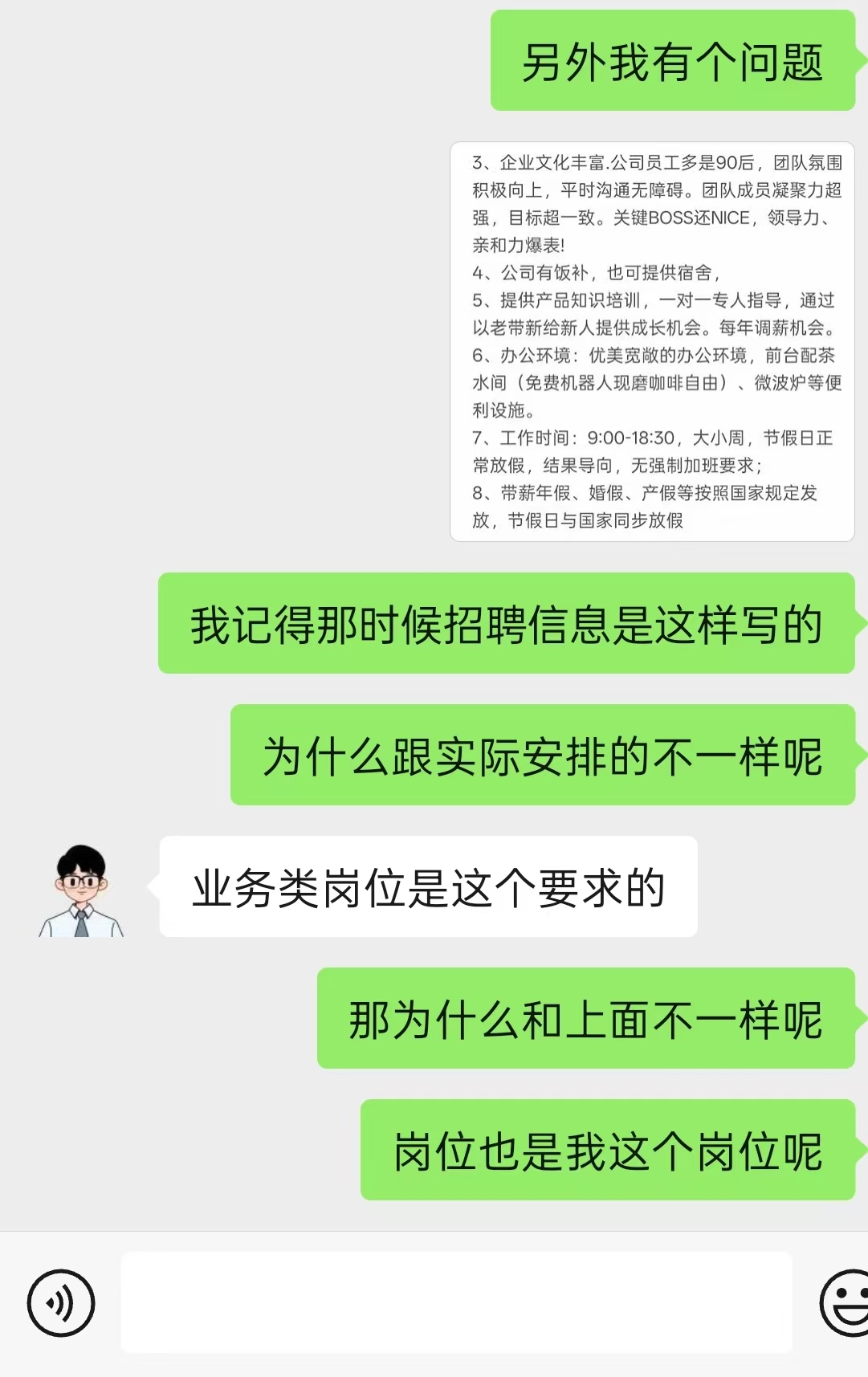Viewport: 868px width, 1377px height.
Task: Focus the message text field
Action: click(x=456, y=1302)
